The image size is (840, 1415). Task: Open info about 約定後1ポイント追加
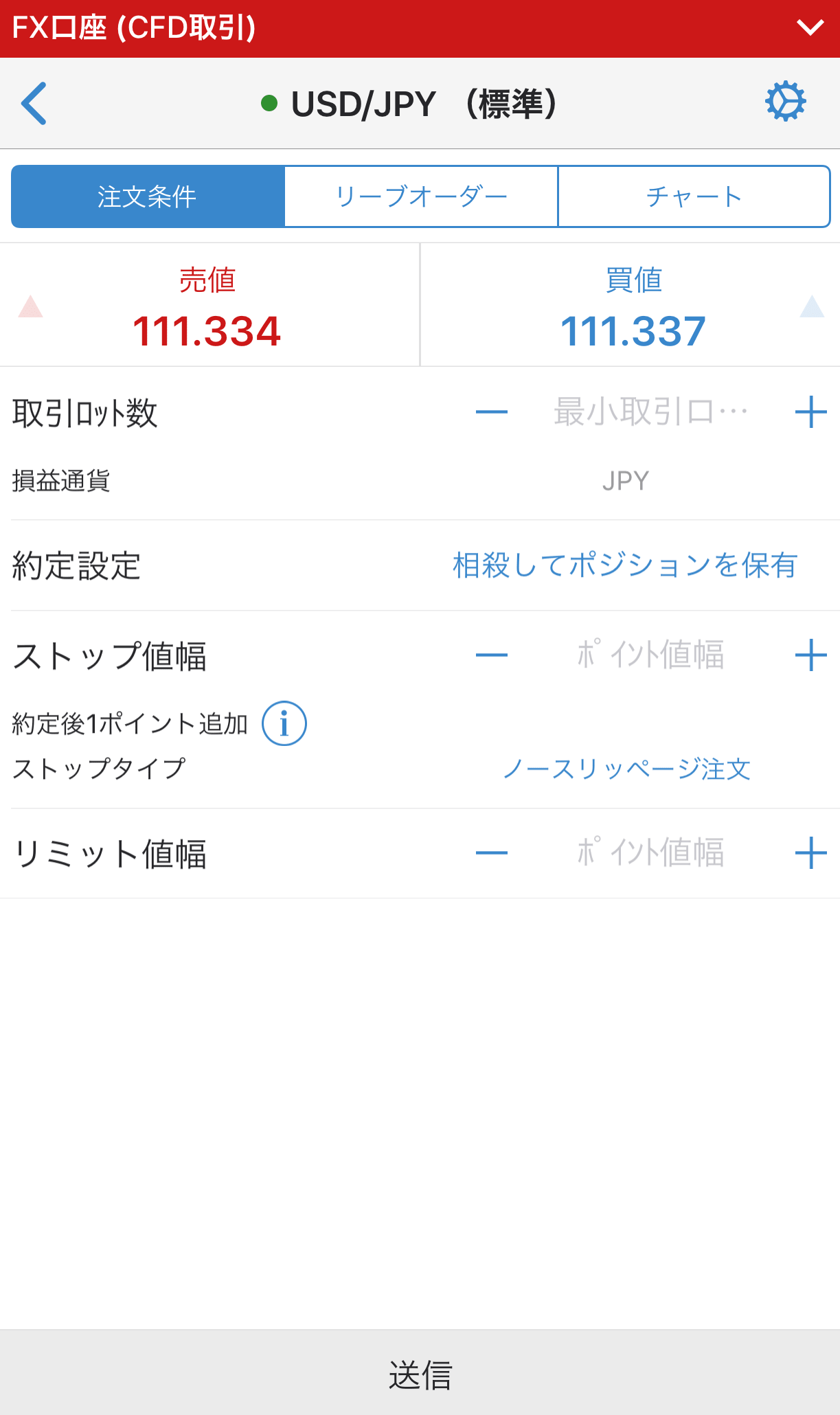pos(284,723)
